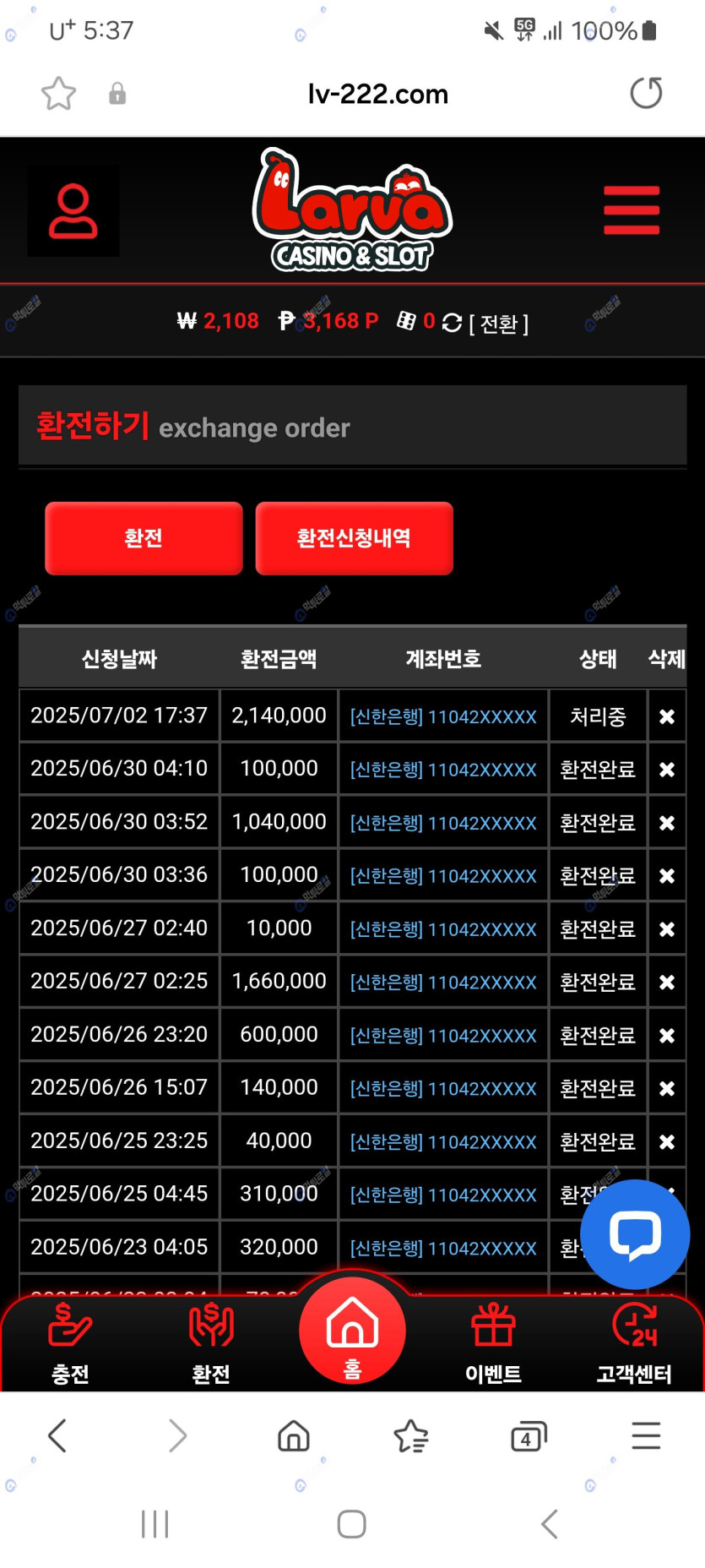Delete the 2025/06/27 02:25 exchange row
This screenshot has height=1568, width=705.
click(666, 983)
